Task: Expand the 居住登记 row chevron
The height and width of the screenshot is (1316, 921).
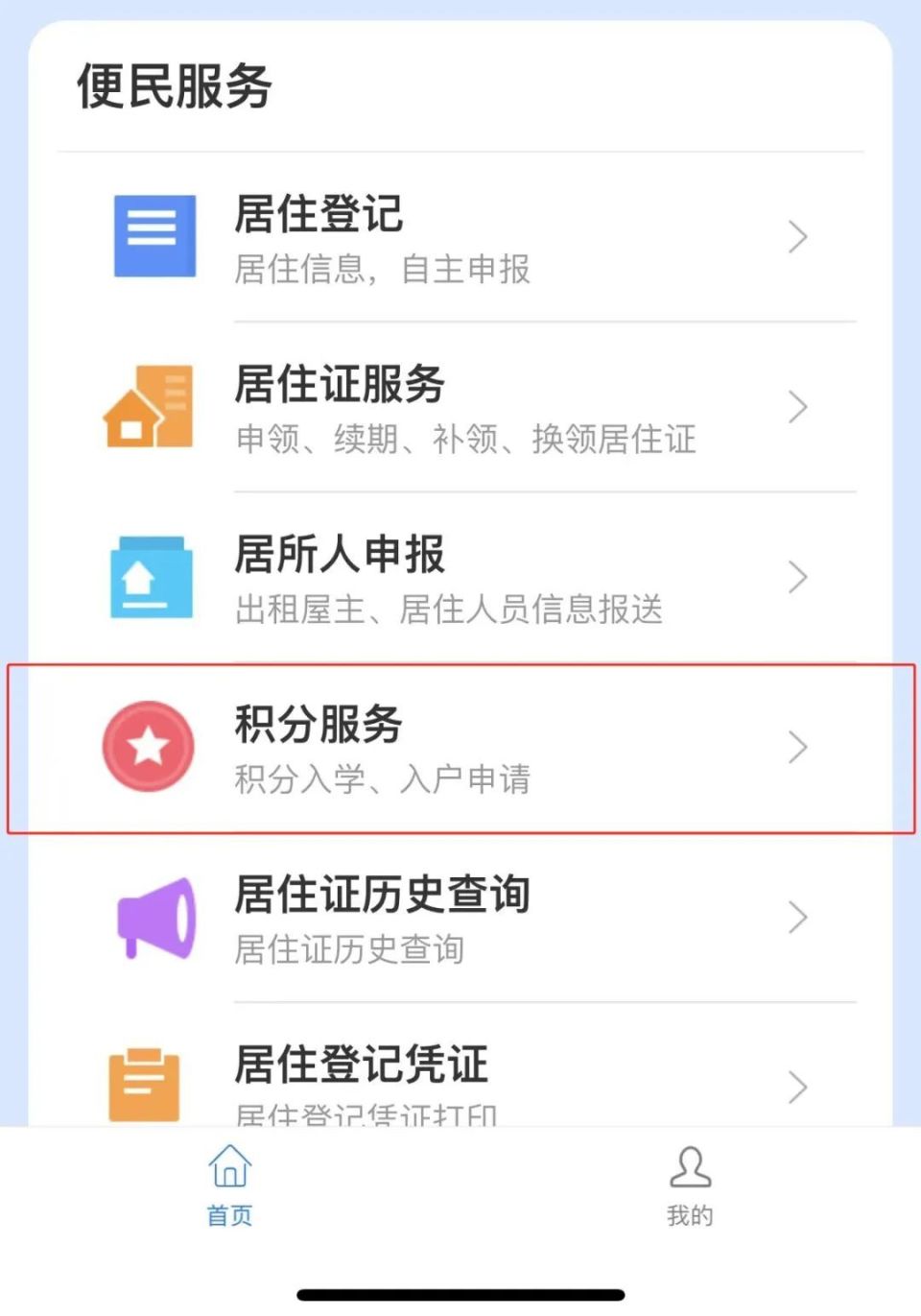Action: tap(798, 237)
